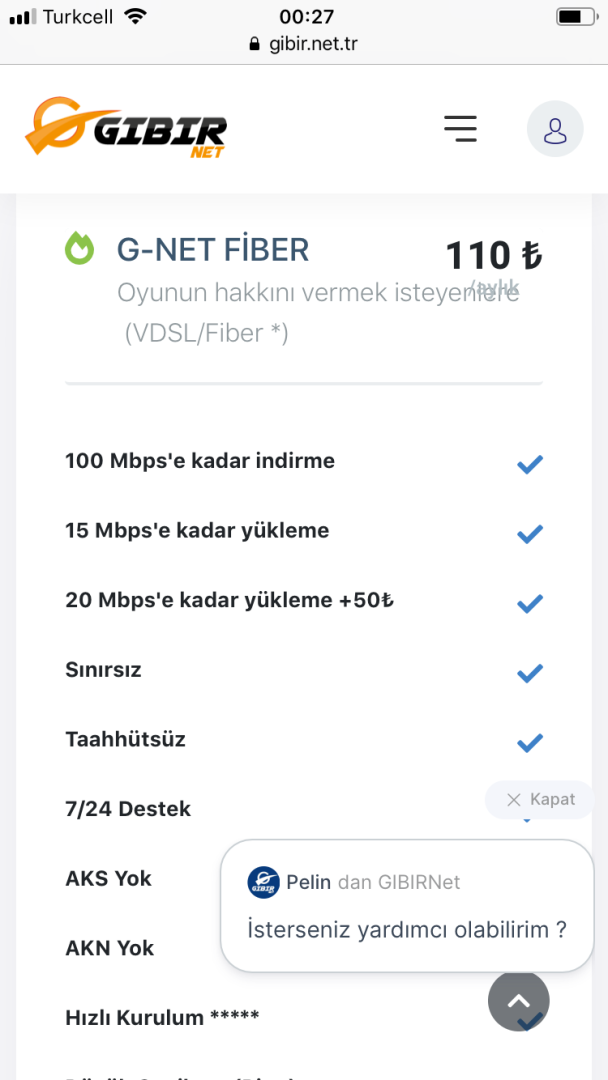Dismiss the chat popup with Kapat
This screenshot has width=608, height=1080.
click(540, 799)
